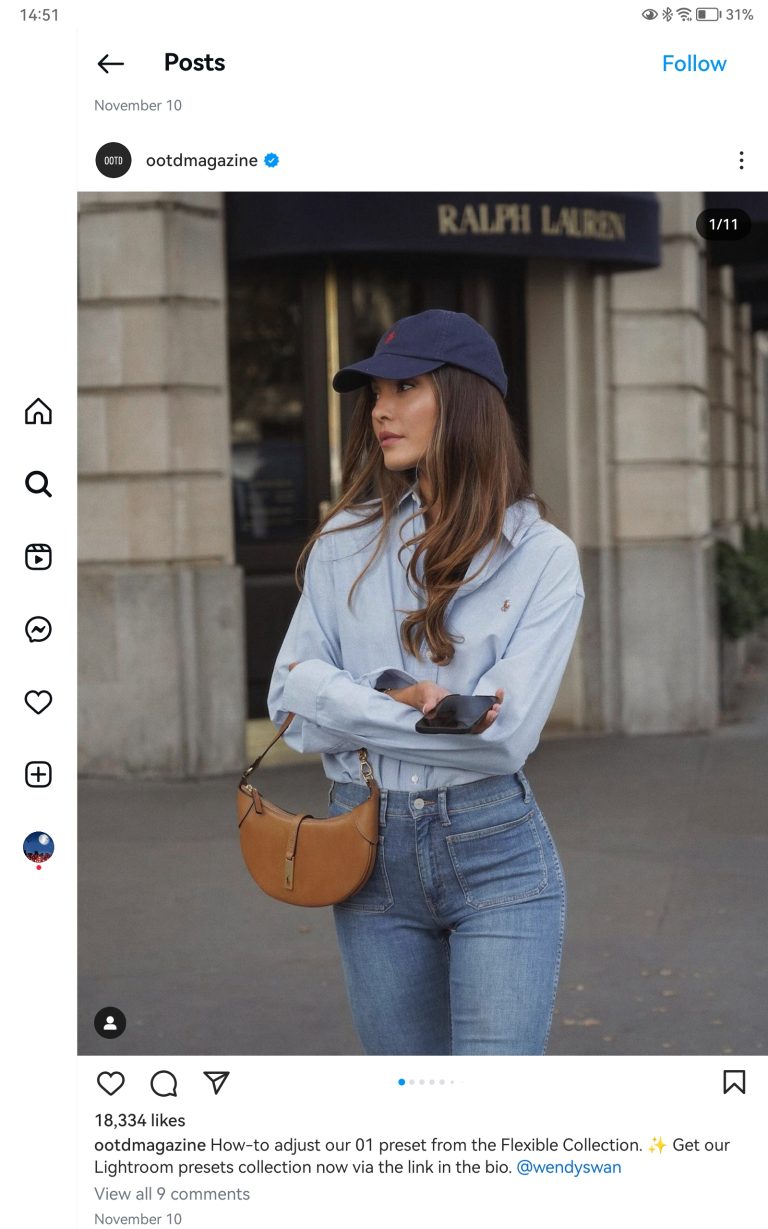The image size is (768, 1229).
Task: Open Reels in the side navigation
Action: click(38, 557)
